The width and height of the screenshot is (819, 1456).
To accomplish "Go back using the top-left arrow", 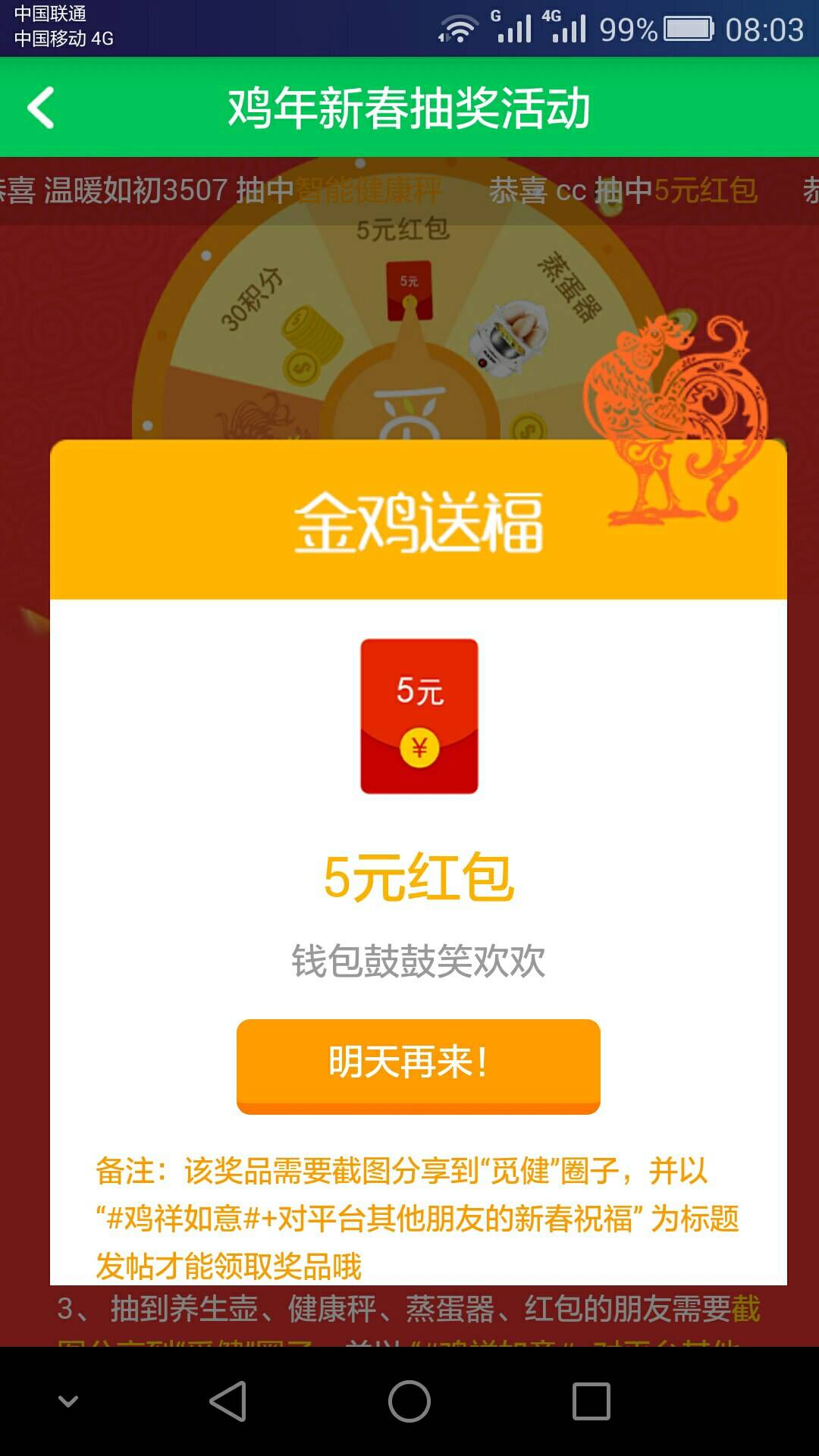I will click(x=42, y=108).
